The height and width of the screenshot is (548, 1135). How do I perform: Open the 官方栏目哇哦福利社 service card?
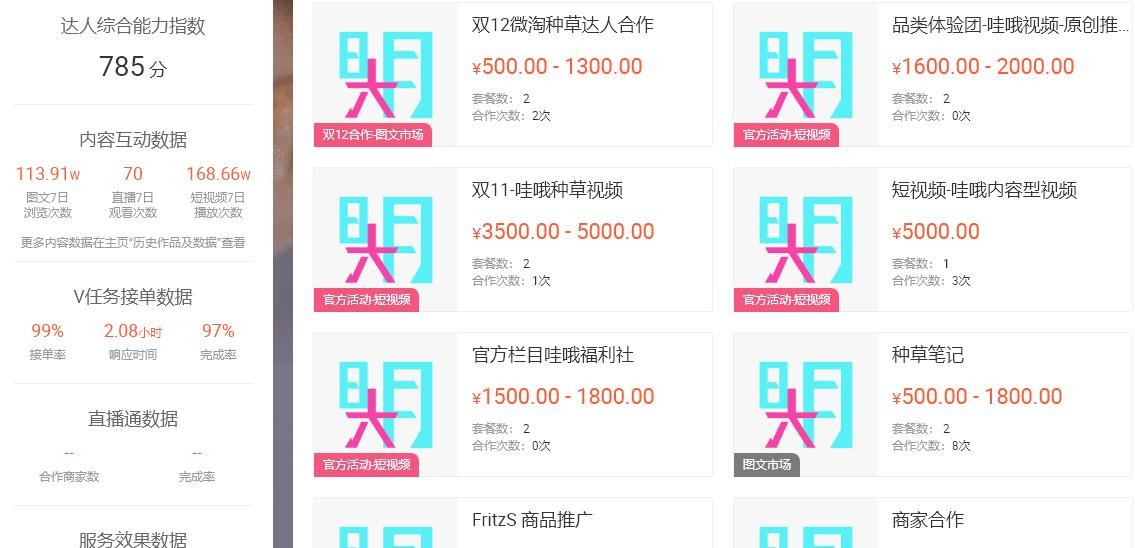[552, 355]
